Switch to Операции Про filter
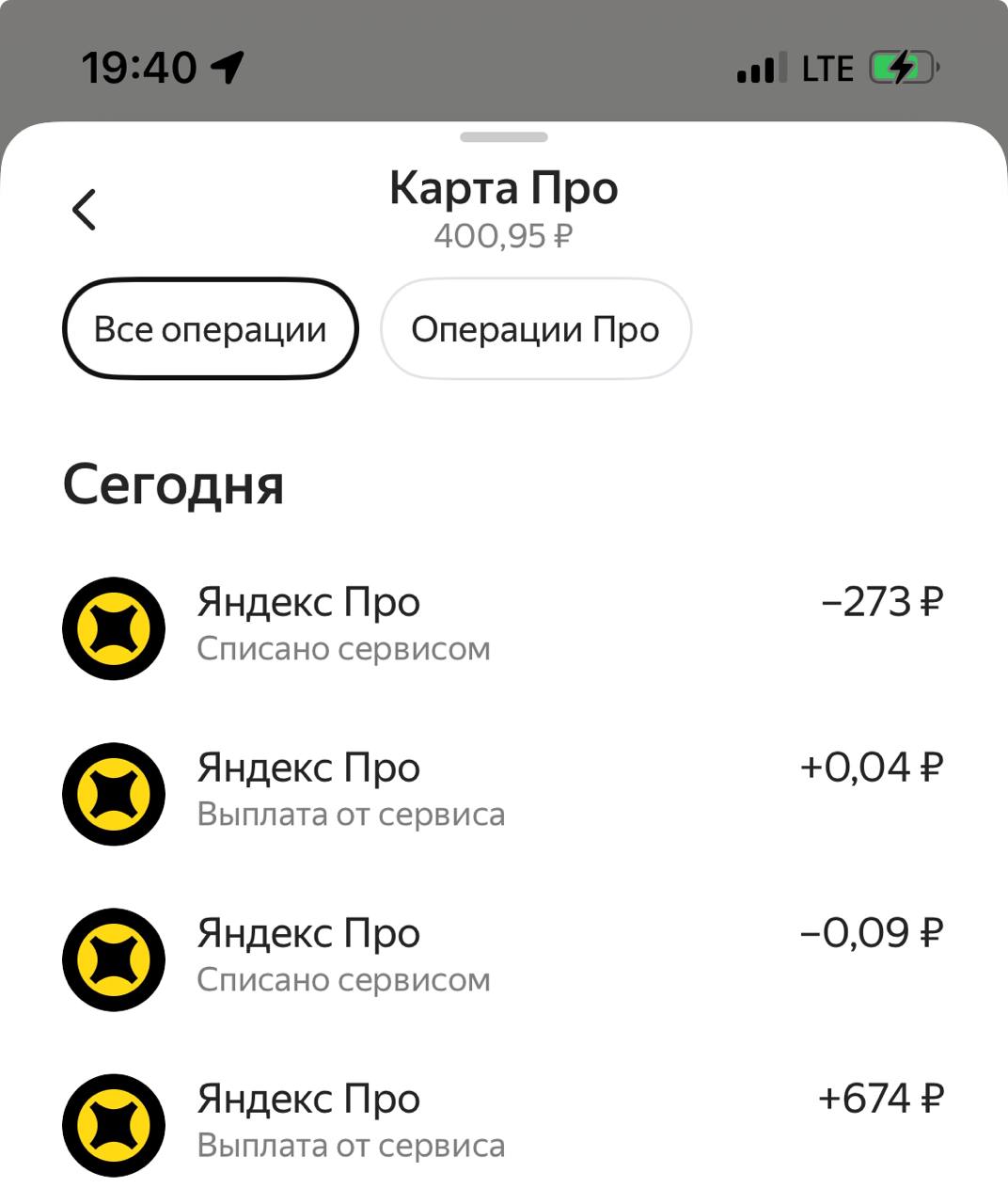 tap(535, 329)
